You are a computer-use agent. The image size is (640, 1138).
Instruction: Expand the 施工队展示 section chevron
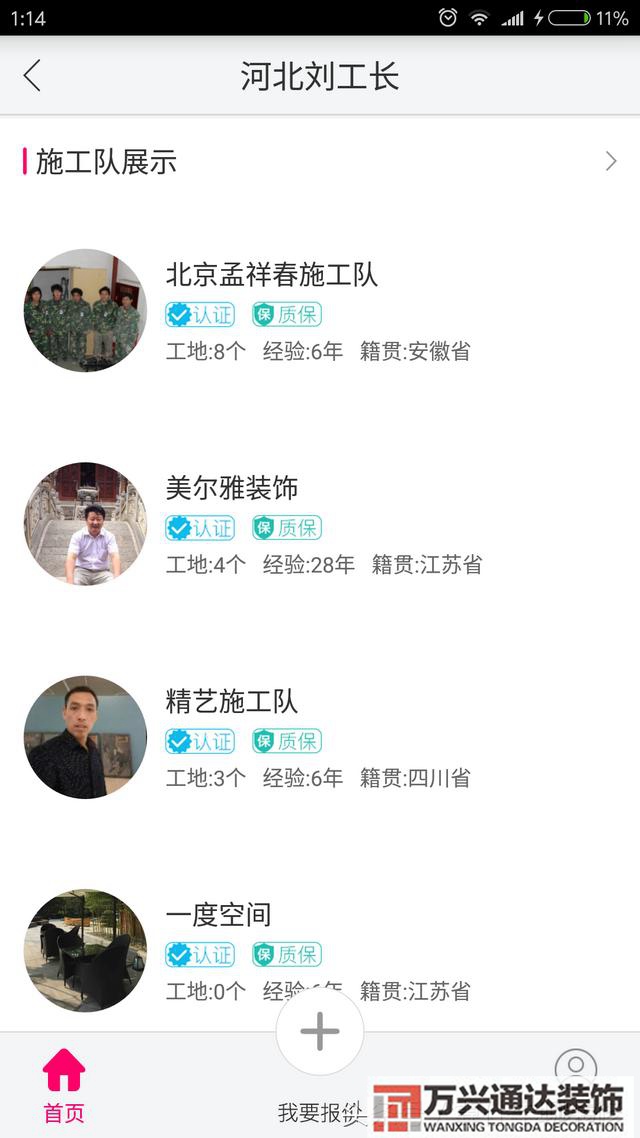611,162
